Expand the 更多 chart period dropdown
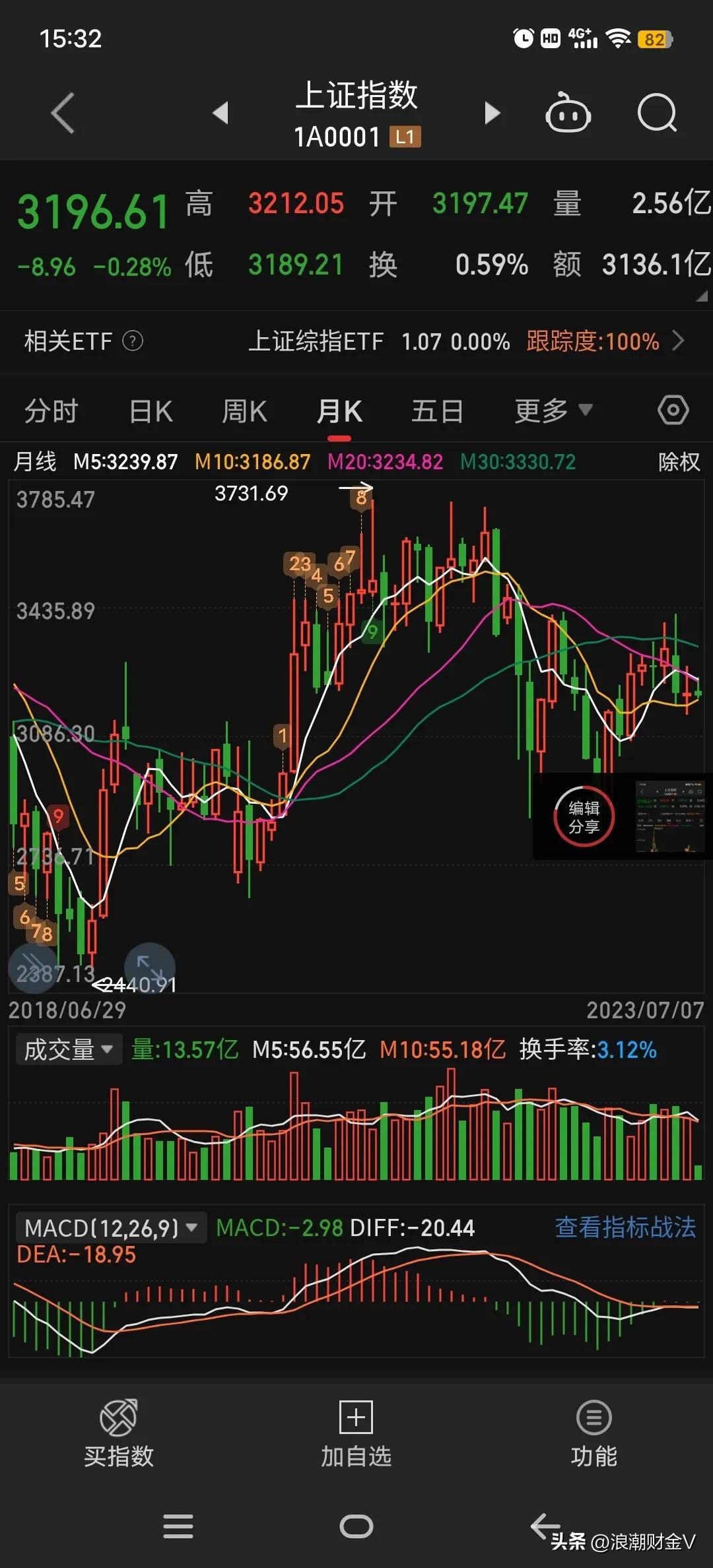Viewport: 713px width, 1568px height. [553, 411]
